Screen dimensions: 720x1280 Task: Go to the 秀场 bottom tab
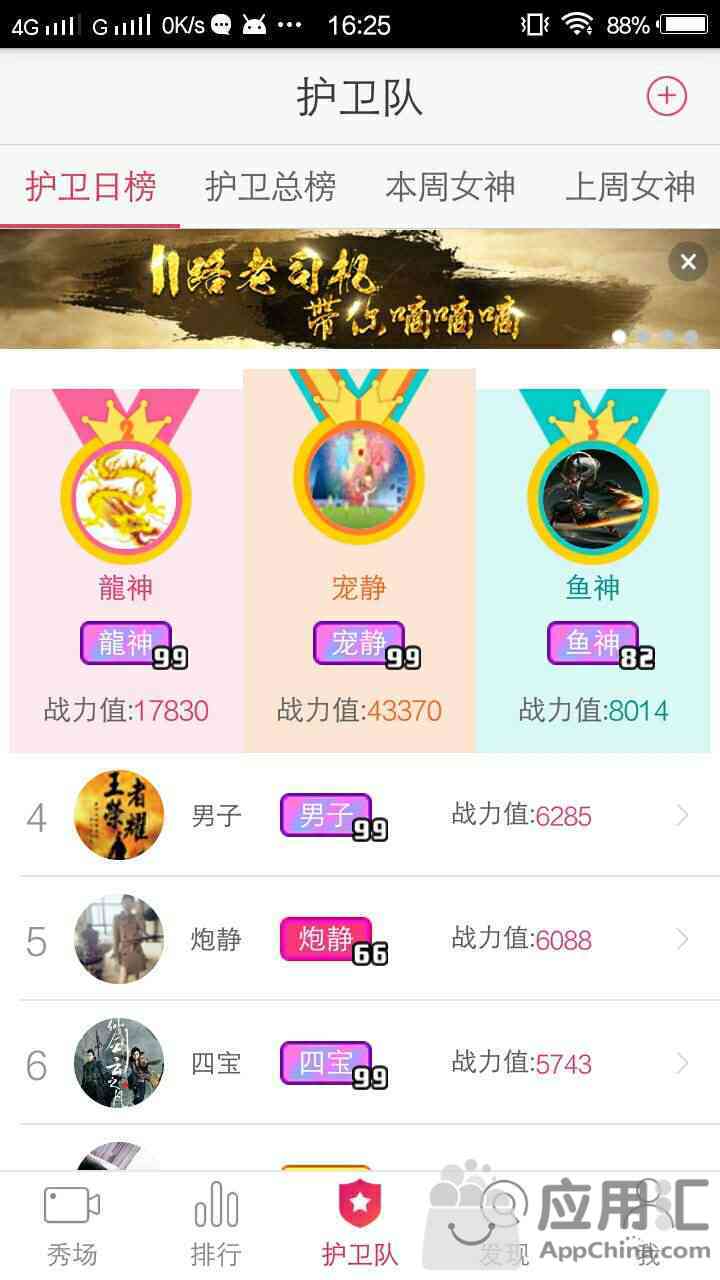[x=72, y=1225]
